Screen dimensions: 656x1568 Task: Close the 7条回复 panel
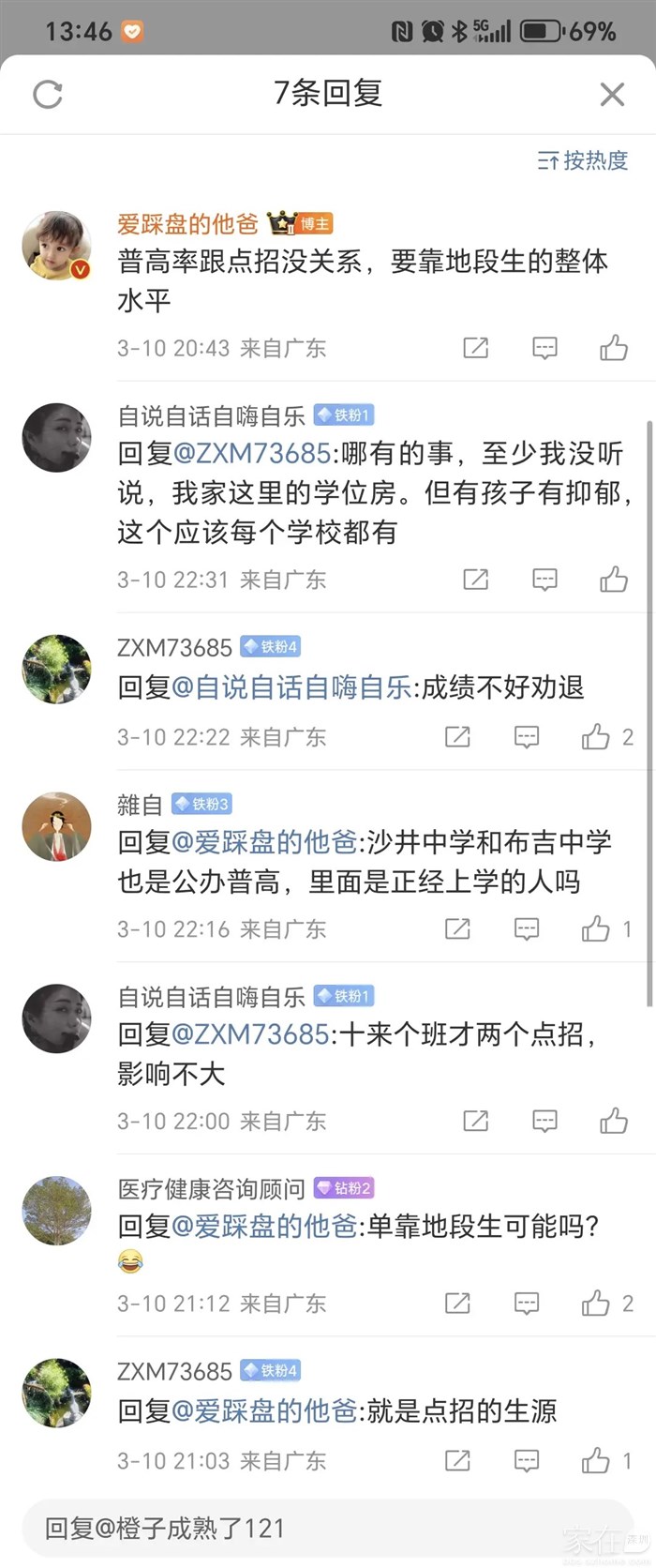(x=612, y=94)
